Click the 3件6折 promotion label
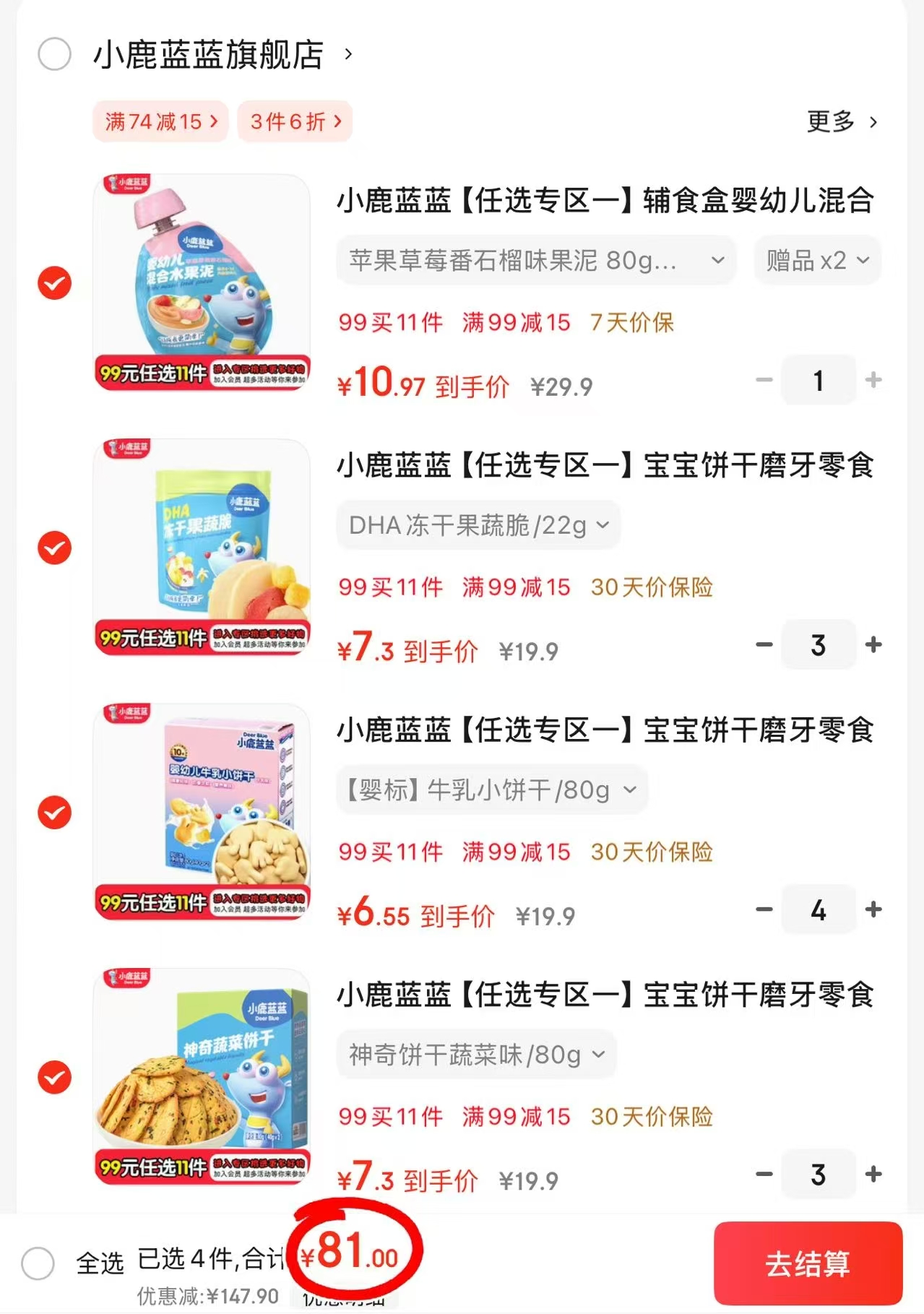Image resolution: width=924 pixels, height=1314 pixels. click(294, 121)
